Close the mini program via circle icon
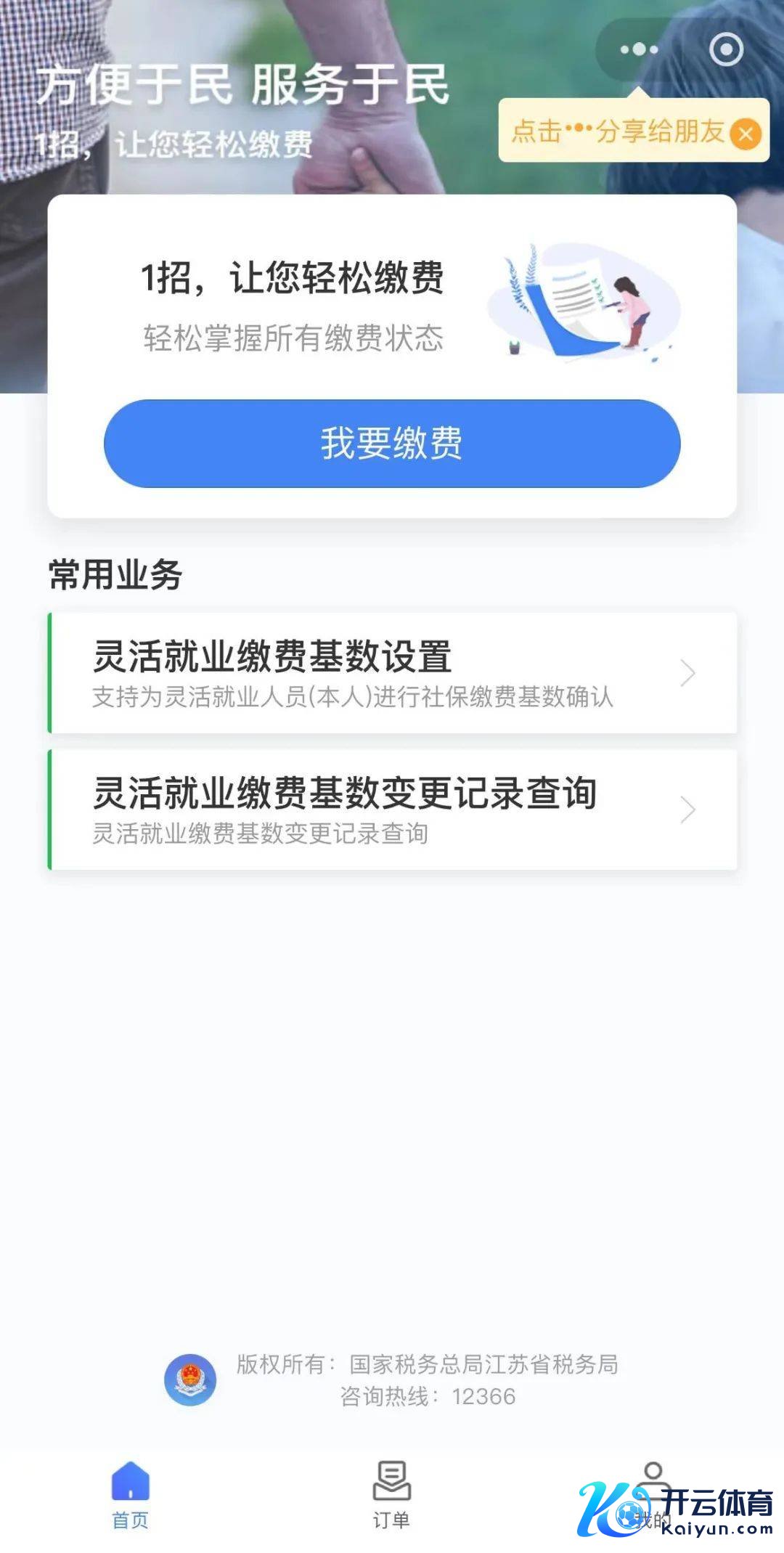 pos(726,49)
